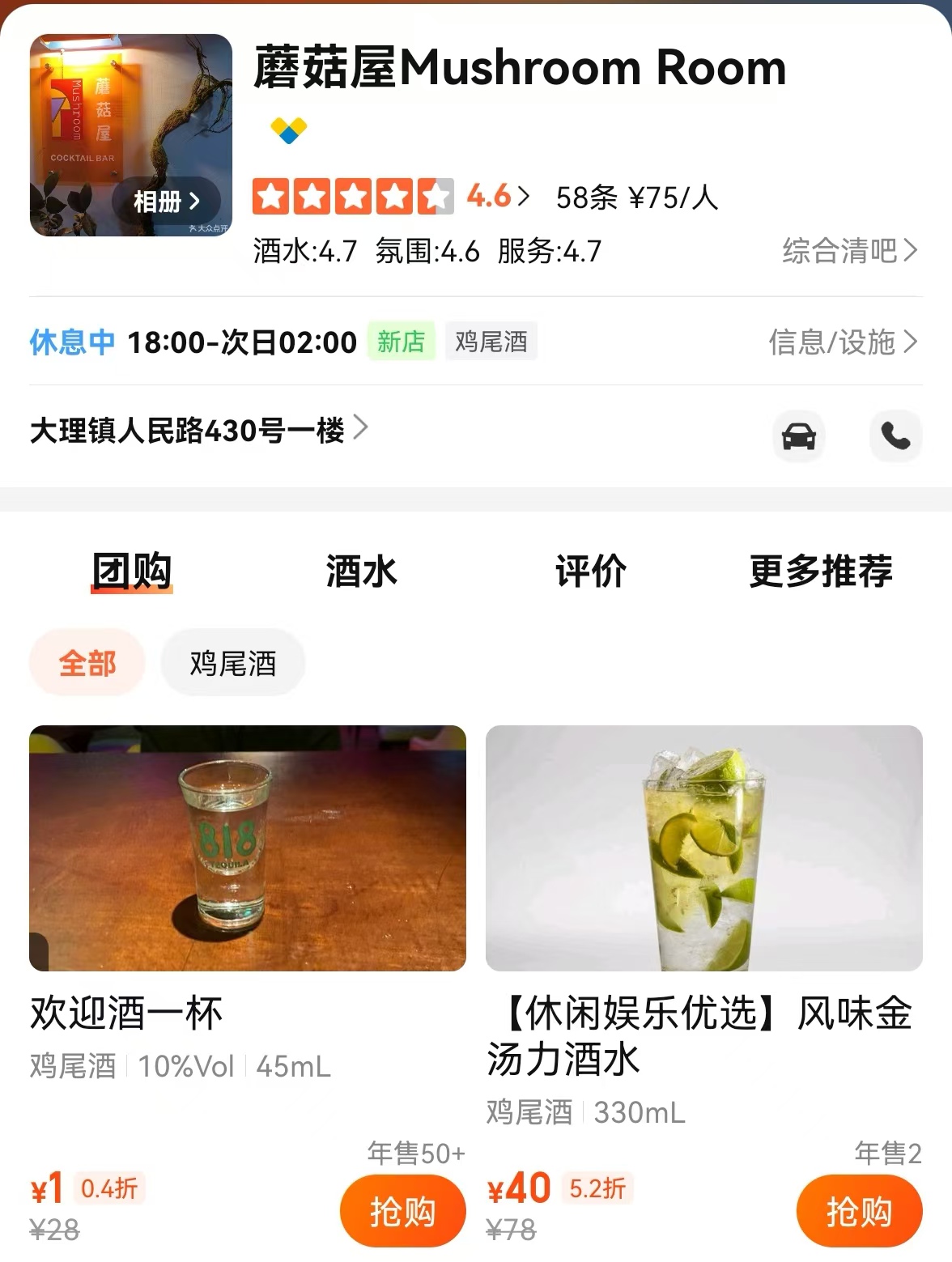Select the 全部 filter chip
Viewport: 952px width, 1262px height.
[x=87, y=663]
